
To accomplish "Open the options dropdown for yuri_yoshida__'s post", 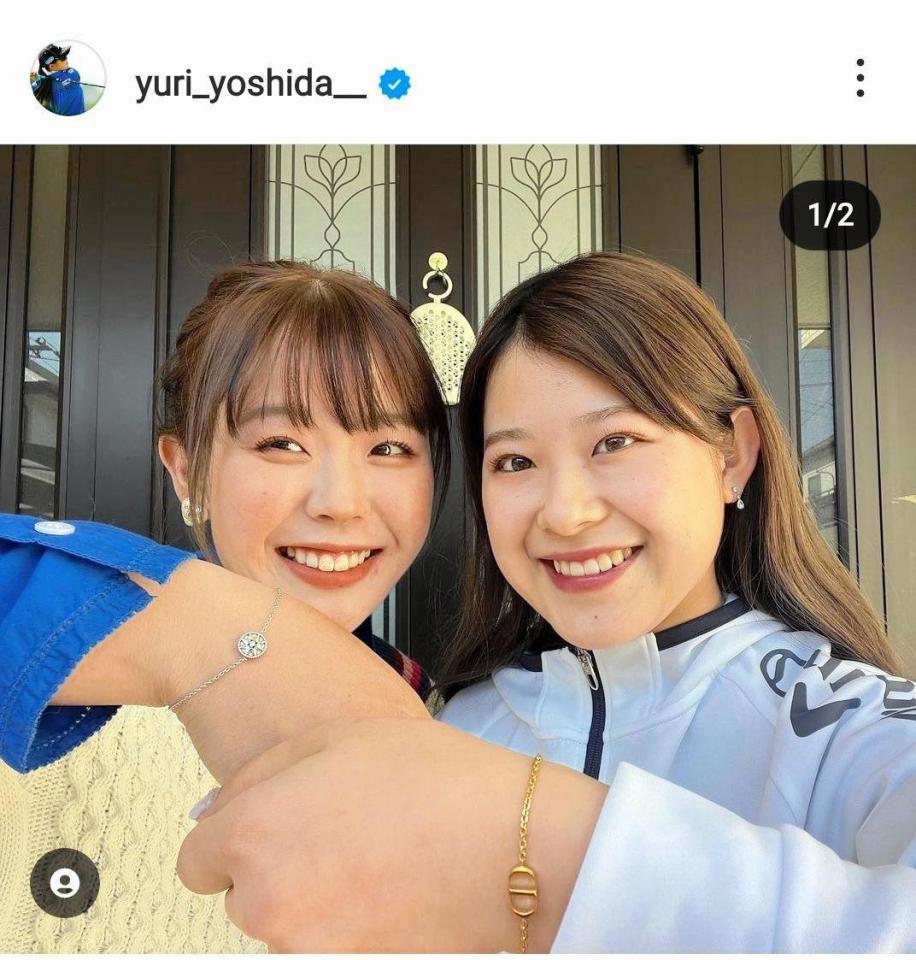I will [x=858, y=77].
